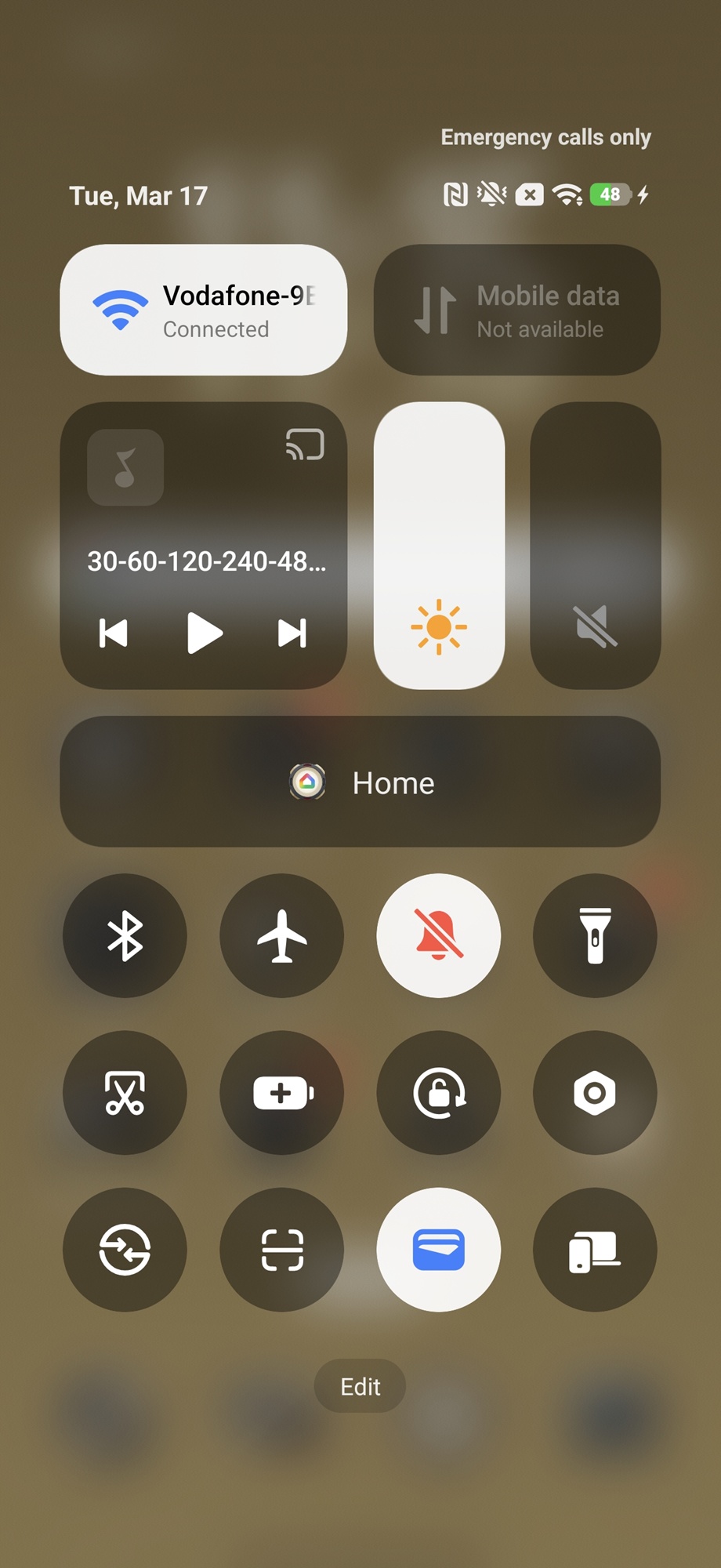The width and height of the screenshot is (721, 1568).
Task: Edit the quick settings tiles
Action: [x=360, y=1386]
